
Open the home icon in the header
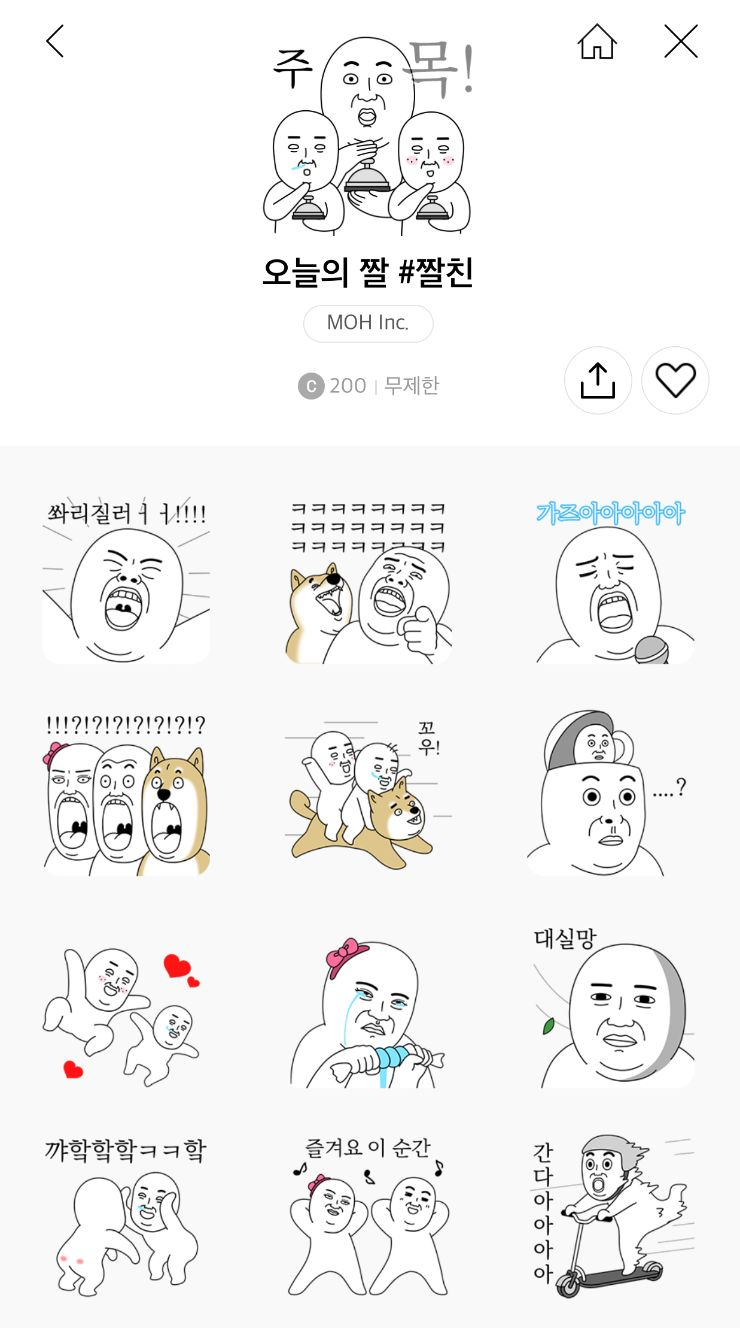point(597,42)
